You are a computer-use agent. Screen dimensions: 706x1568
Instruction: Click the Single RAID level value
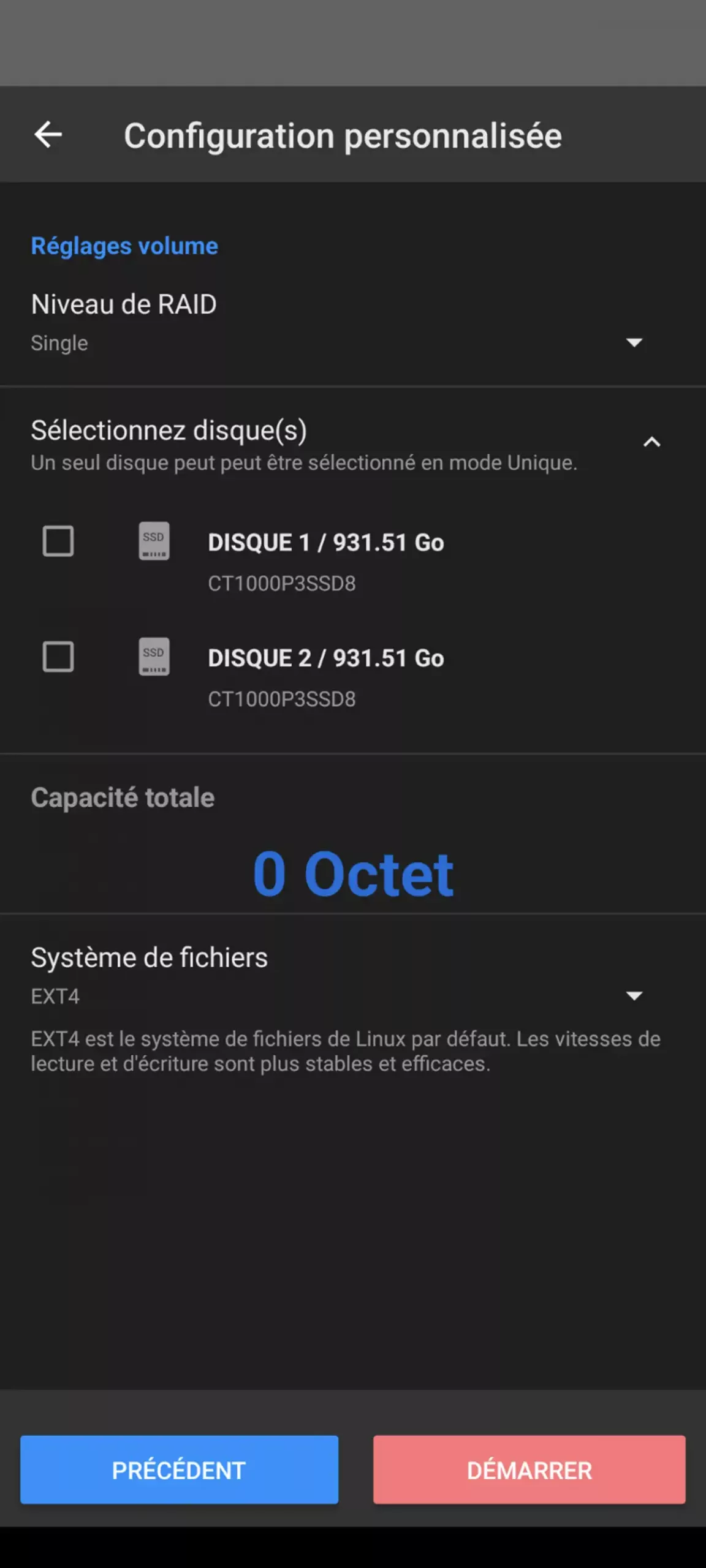click(59, 343)
